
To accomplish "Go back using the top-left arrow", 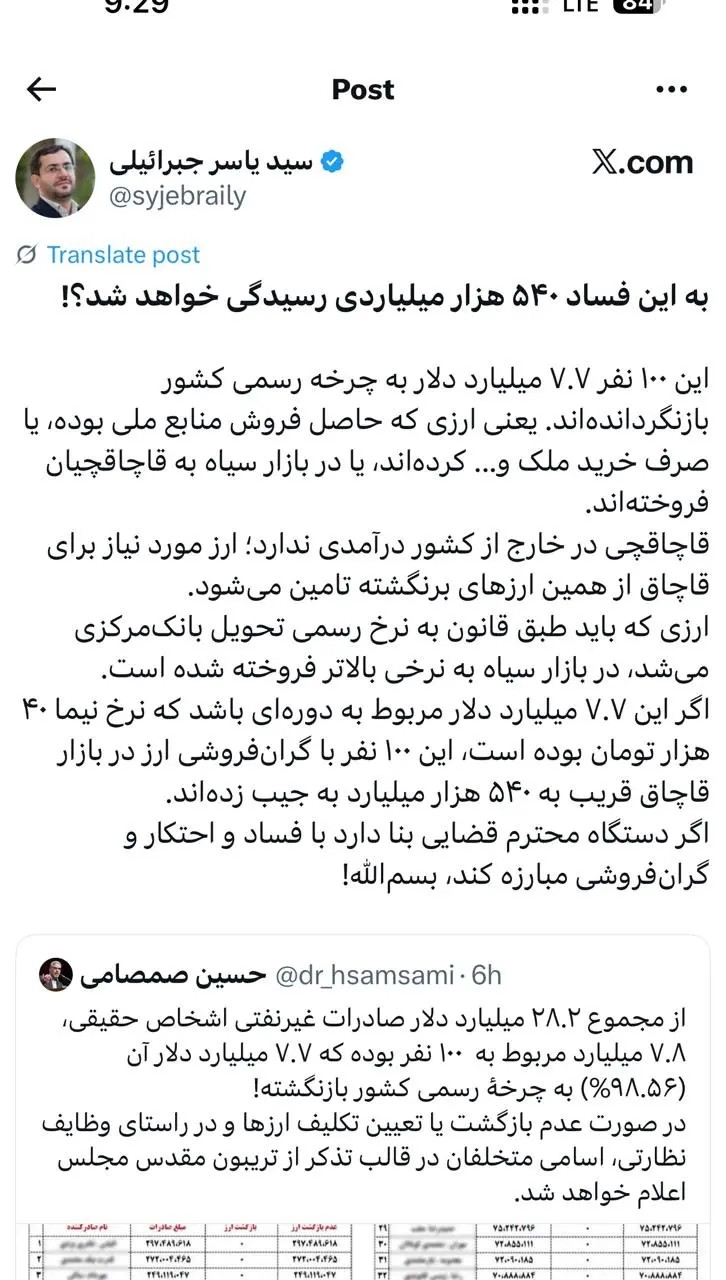I will coord(41,90).
